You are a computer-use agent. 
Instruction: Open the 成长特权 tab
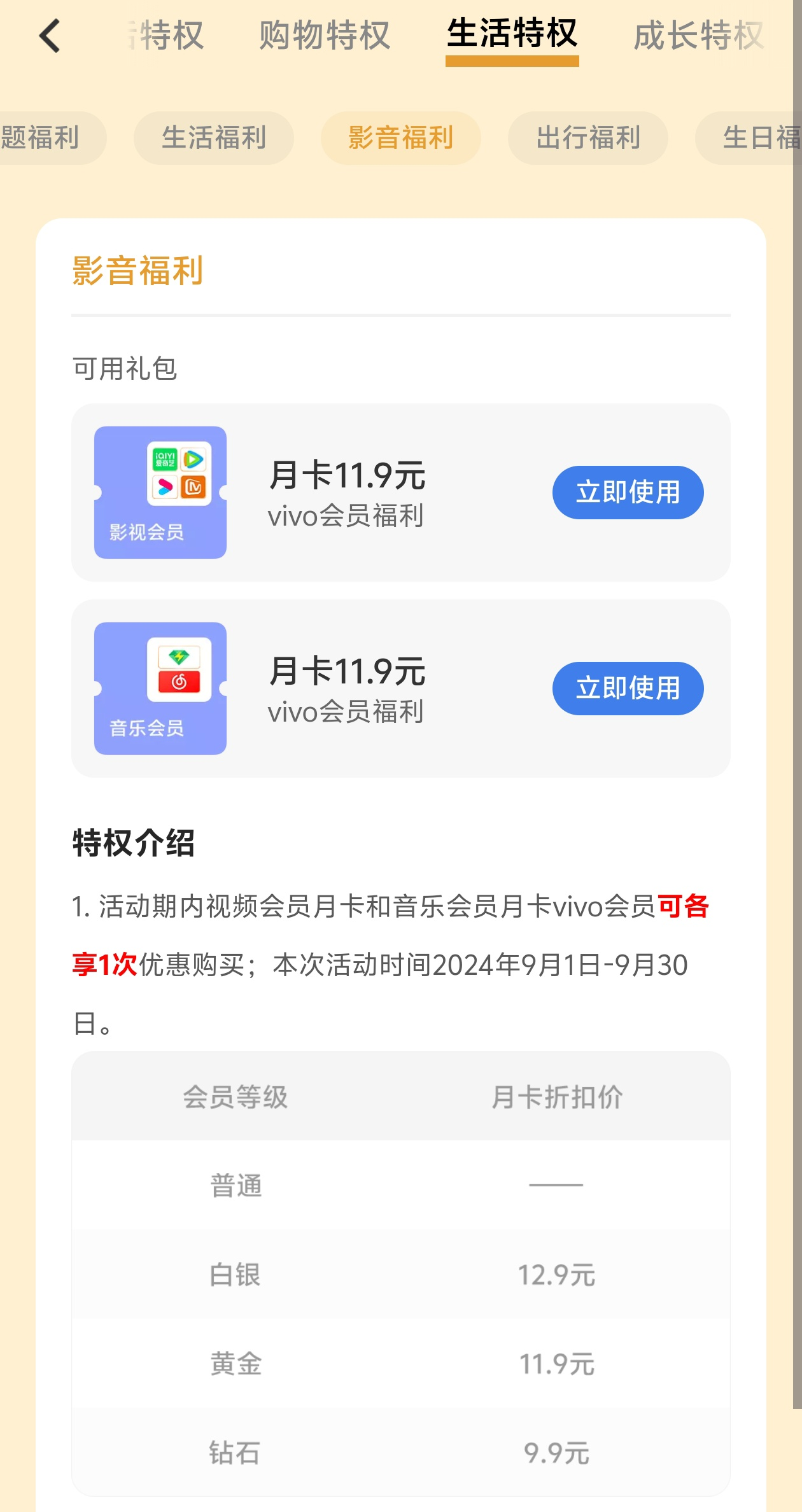tap(699, 35)
